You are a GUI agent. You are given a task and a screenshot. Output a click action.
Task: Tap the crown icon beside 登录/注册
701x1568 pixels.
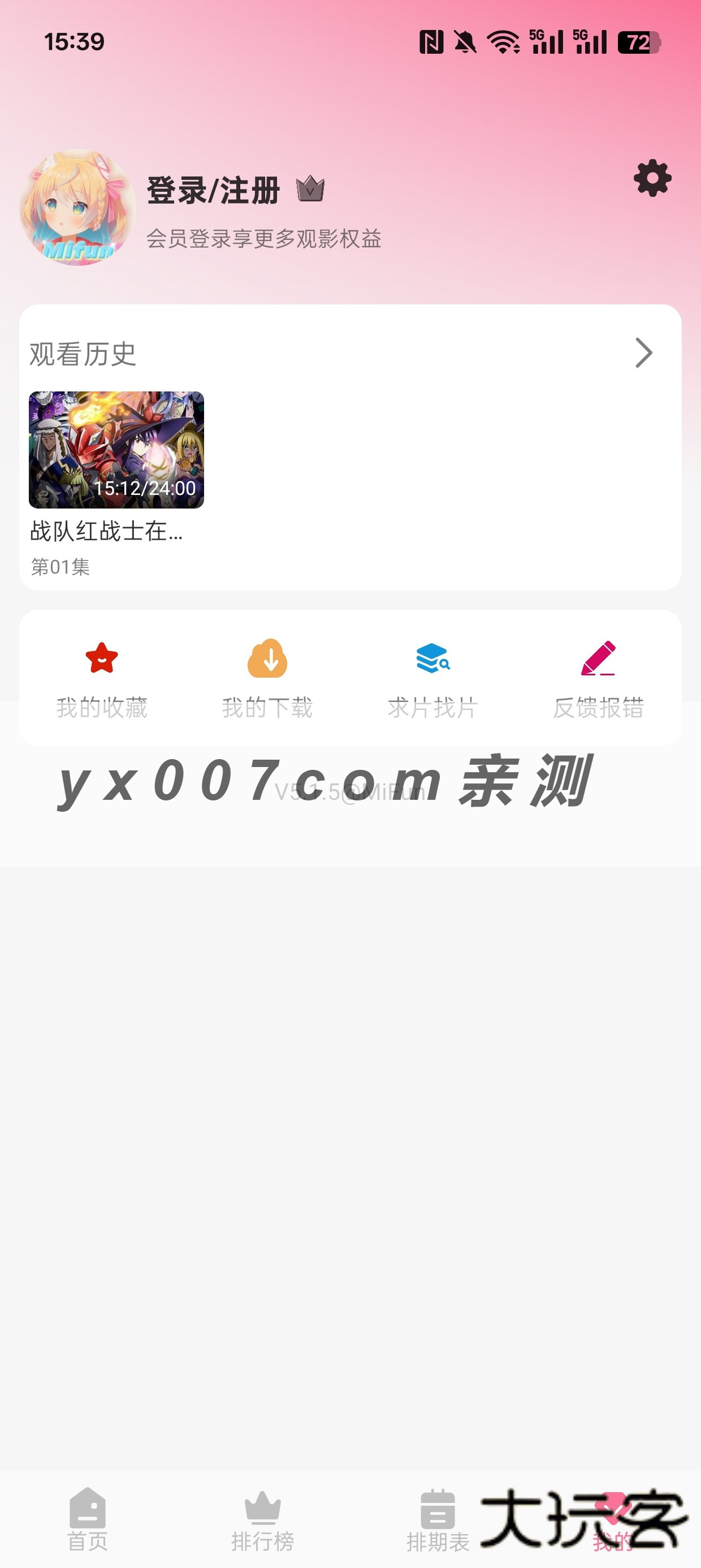pos(310,190)
